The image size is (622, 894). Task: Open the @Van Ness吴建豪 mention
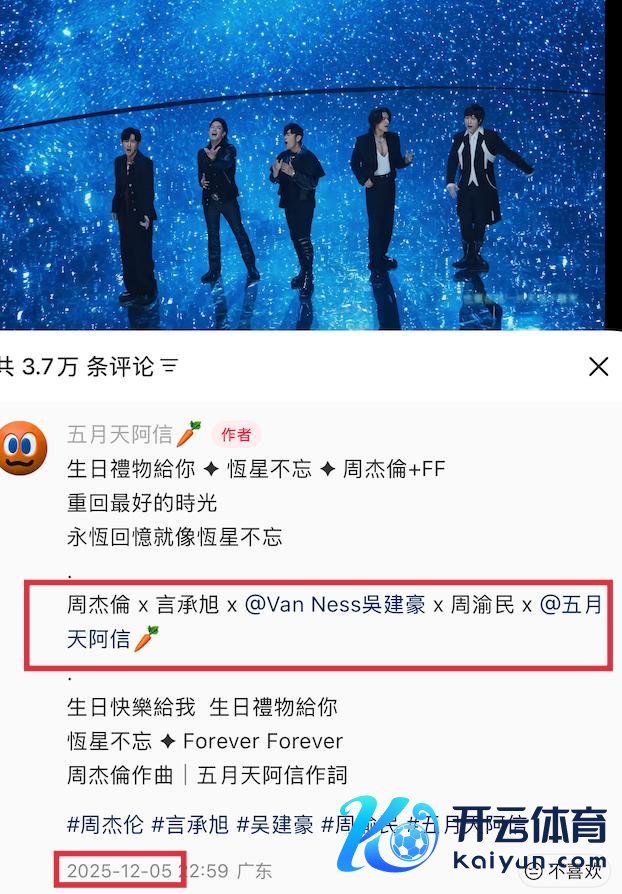pyautogui.click(x=335, y=605)
